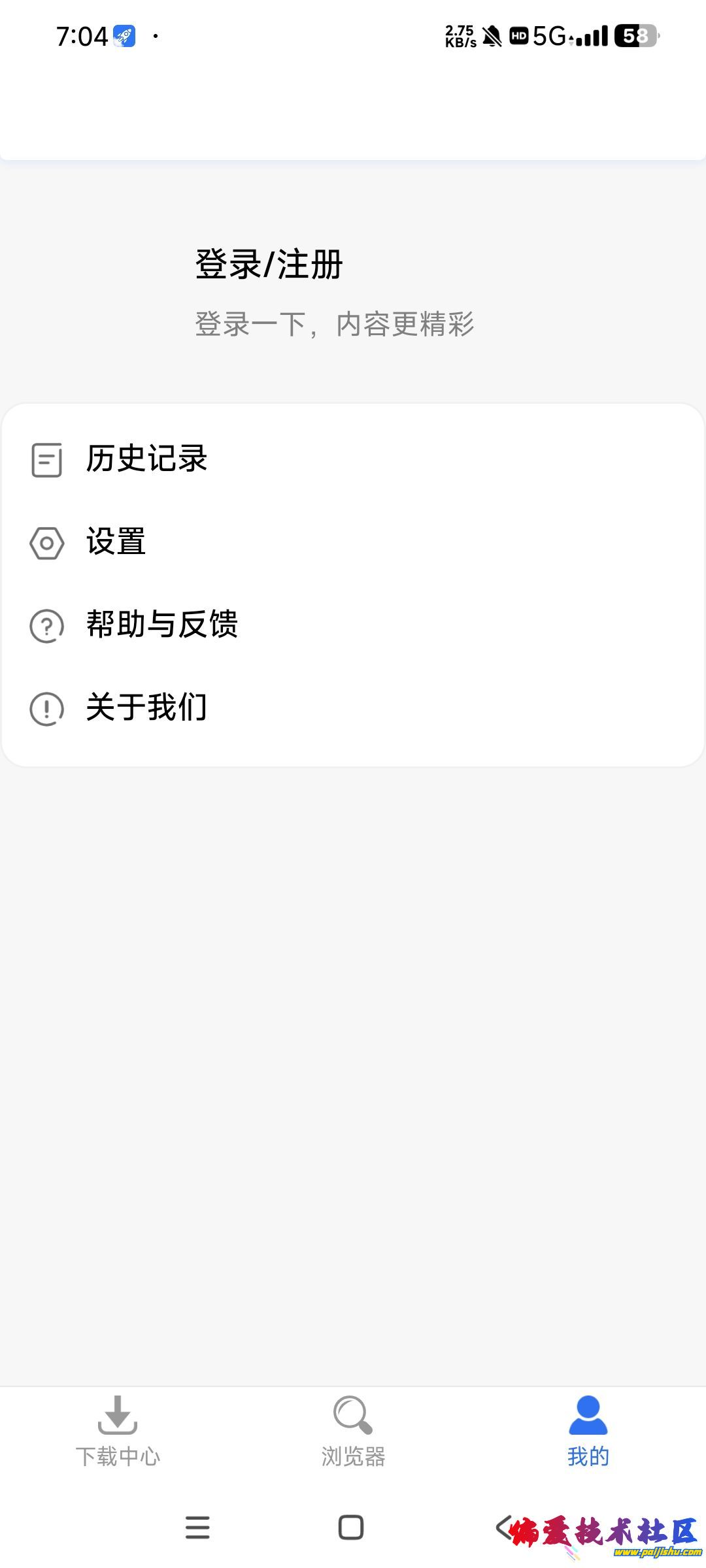This screenshot has height=1568, width=706.
Task: Tap the 登录/注册 link
Action: 268,264
